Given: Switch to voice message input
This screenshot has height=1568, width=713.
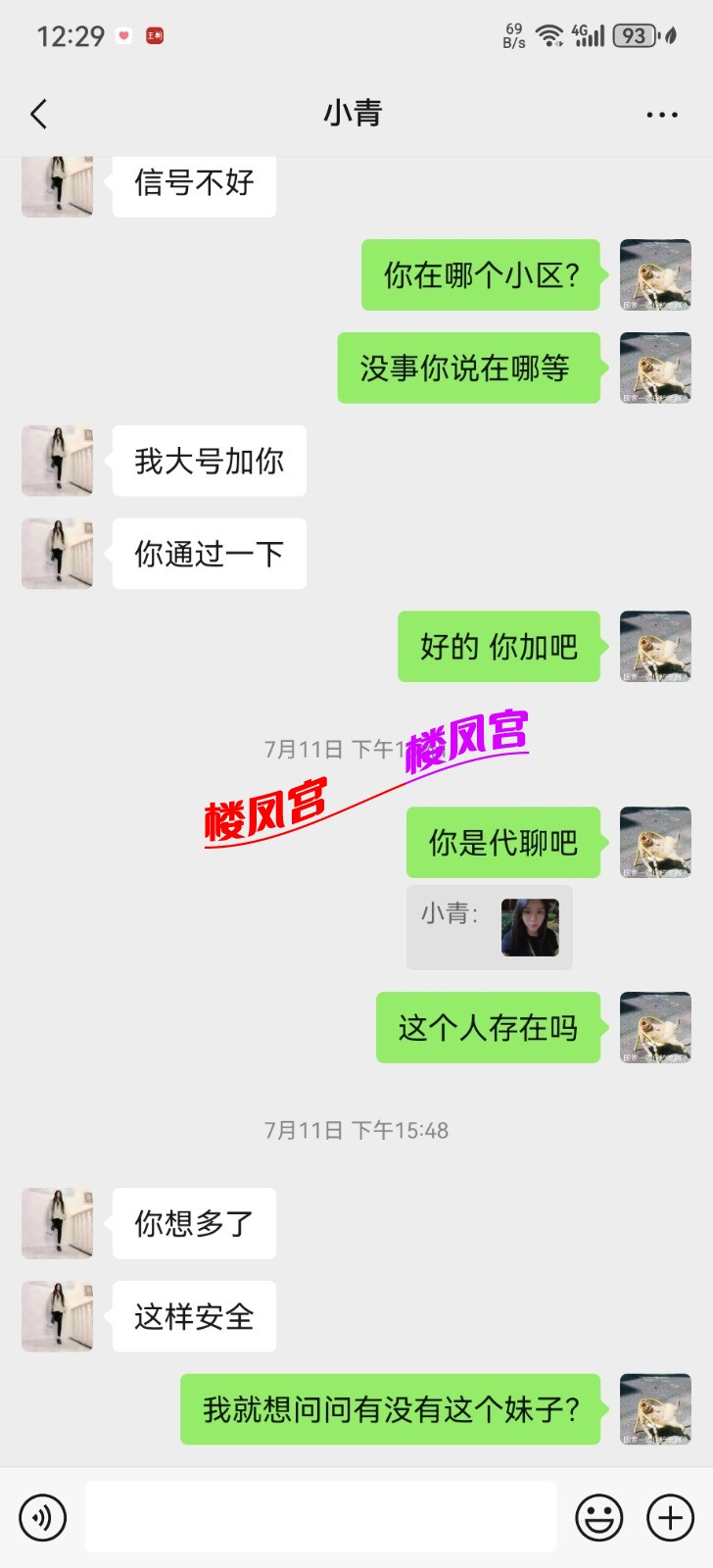Looking at the screenshot, I should click(41, 1516).
